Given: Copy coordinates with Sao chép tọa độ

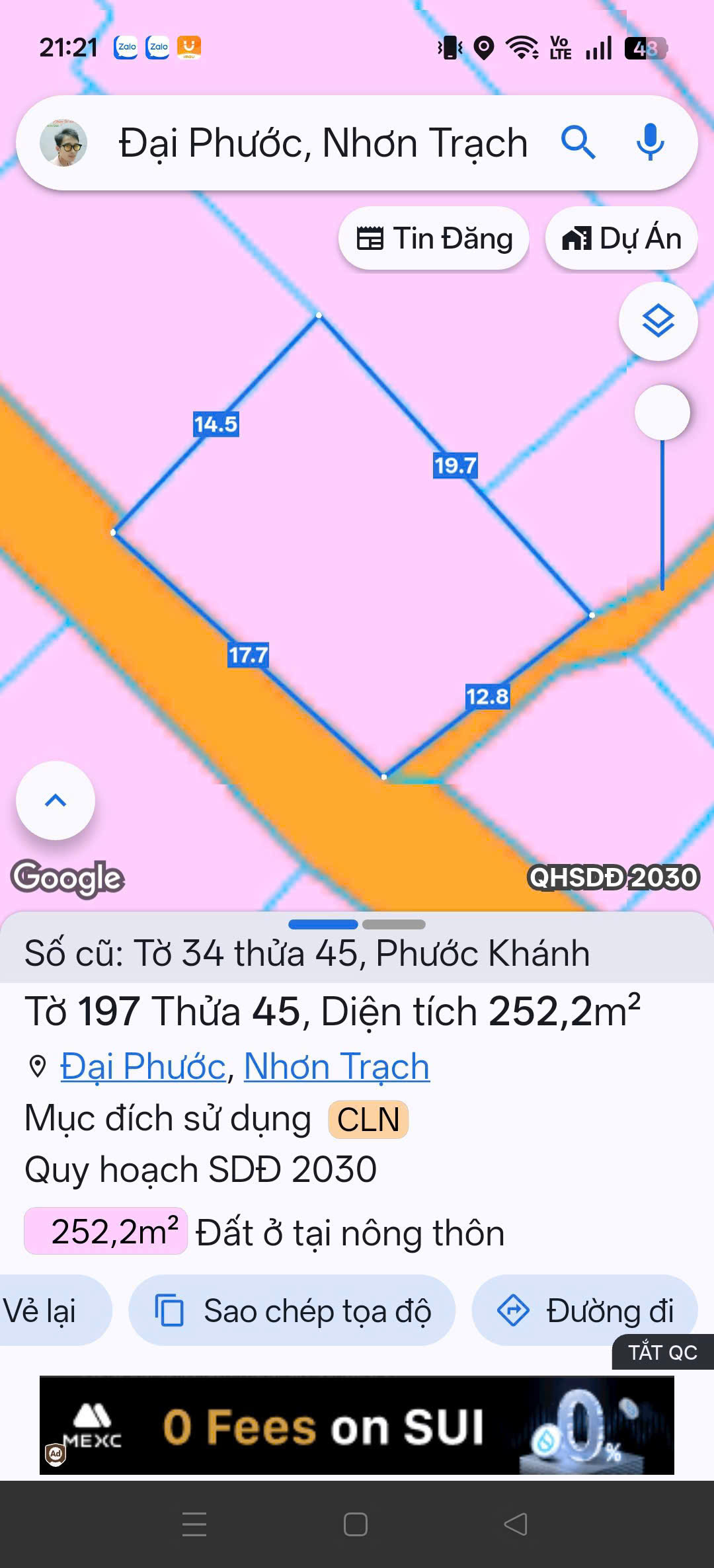Looking at the screenshot, I should tap(292, 1310).
